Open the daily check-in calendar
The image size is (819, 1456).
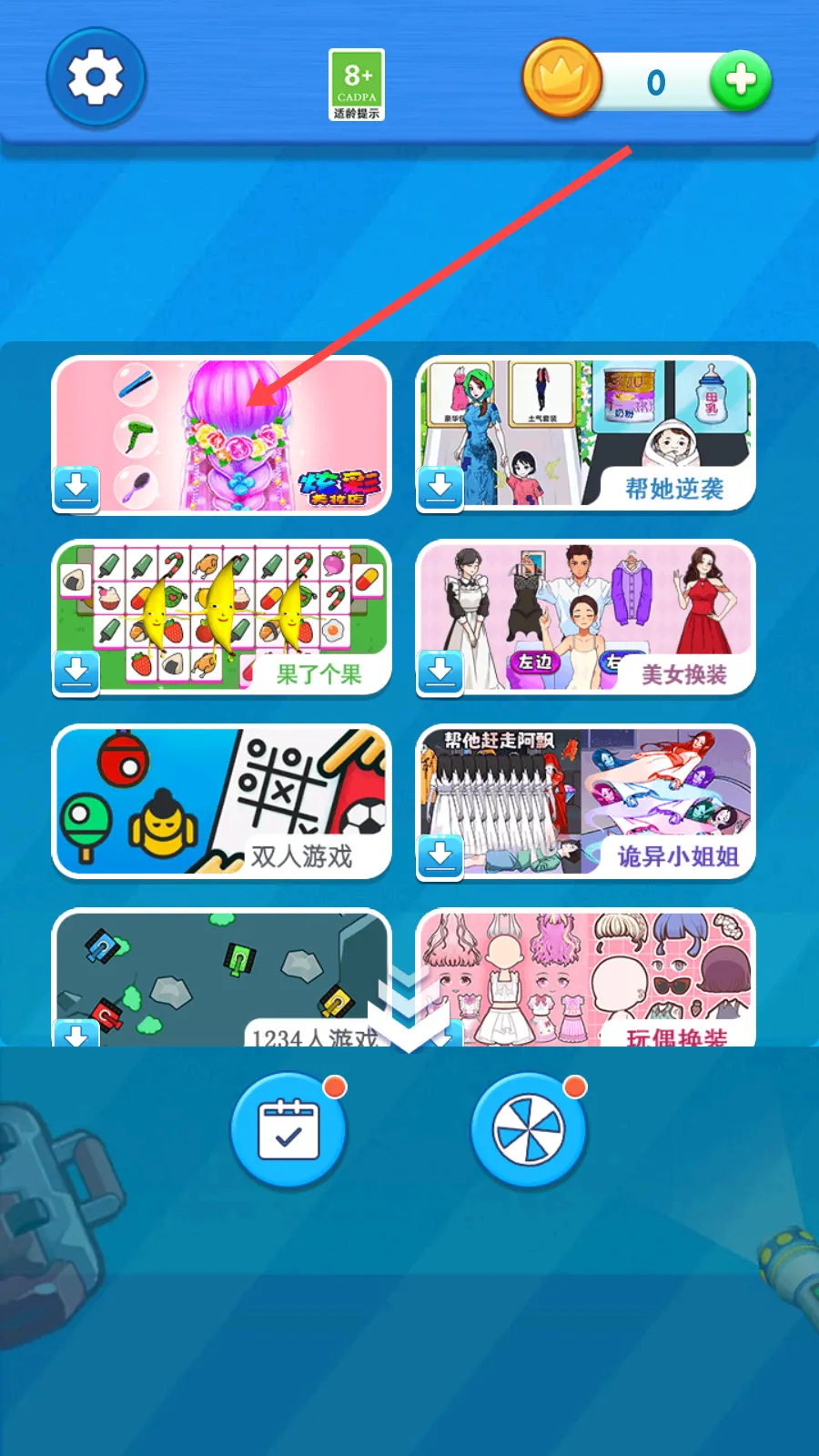click(x=288, y=1131)
